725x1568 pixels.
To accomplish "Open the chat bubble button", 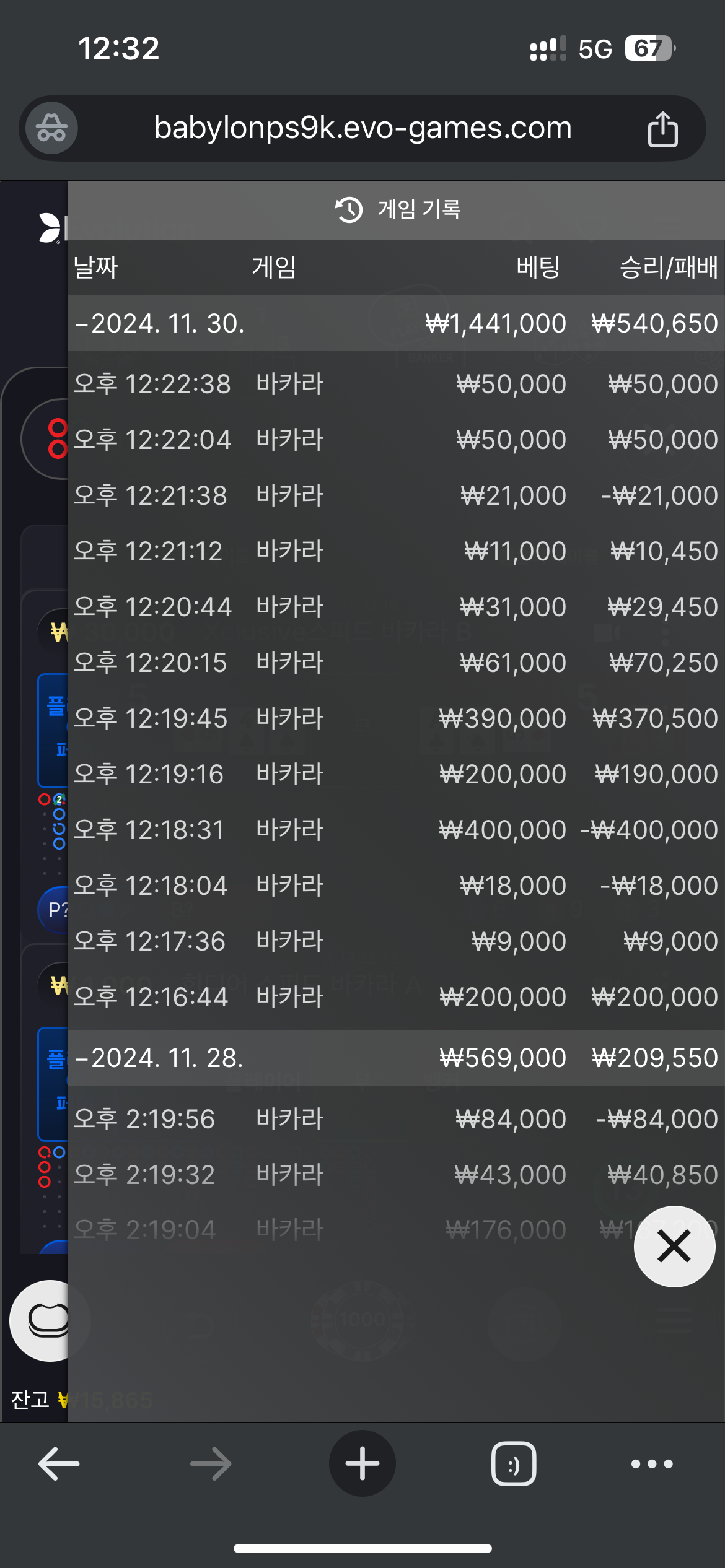I will (46, 1320).
